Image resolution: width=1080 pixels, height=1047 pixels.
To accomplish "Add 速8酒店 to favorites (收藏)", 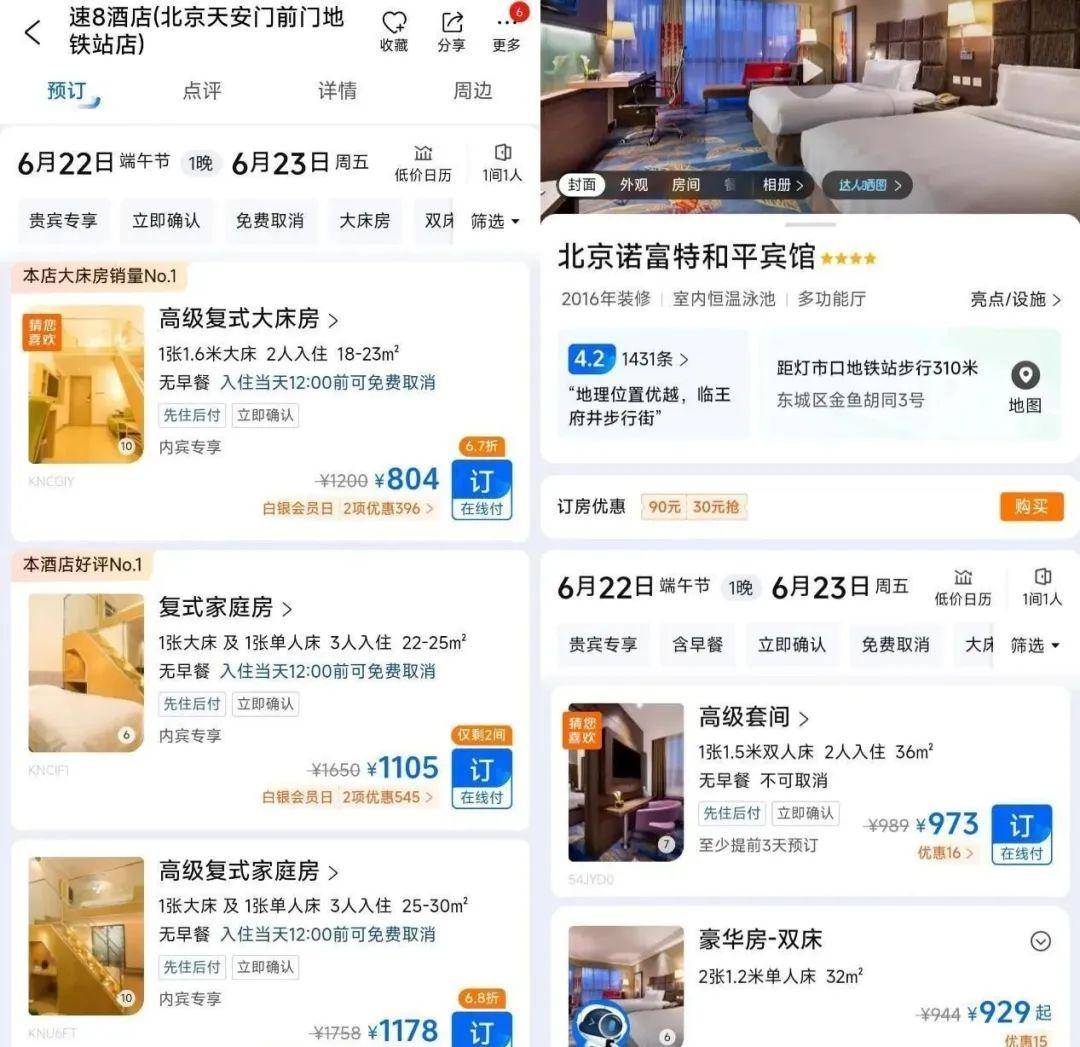I will coord(394,31).
